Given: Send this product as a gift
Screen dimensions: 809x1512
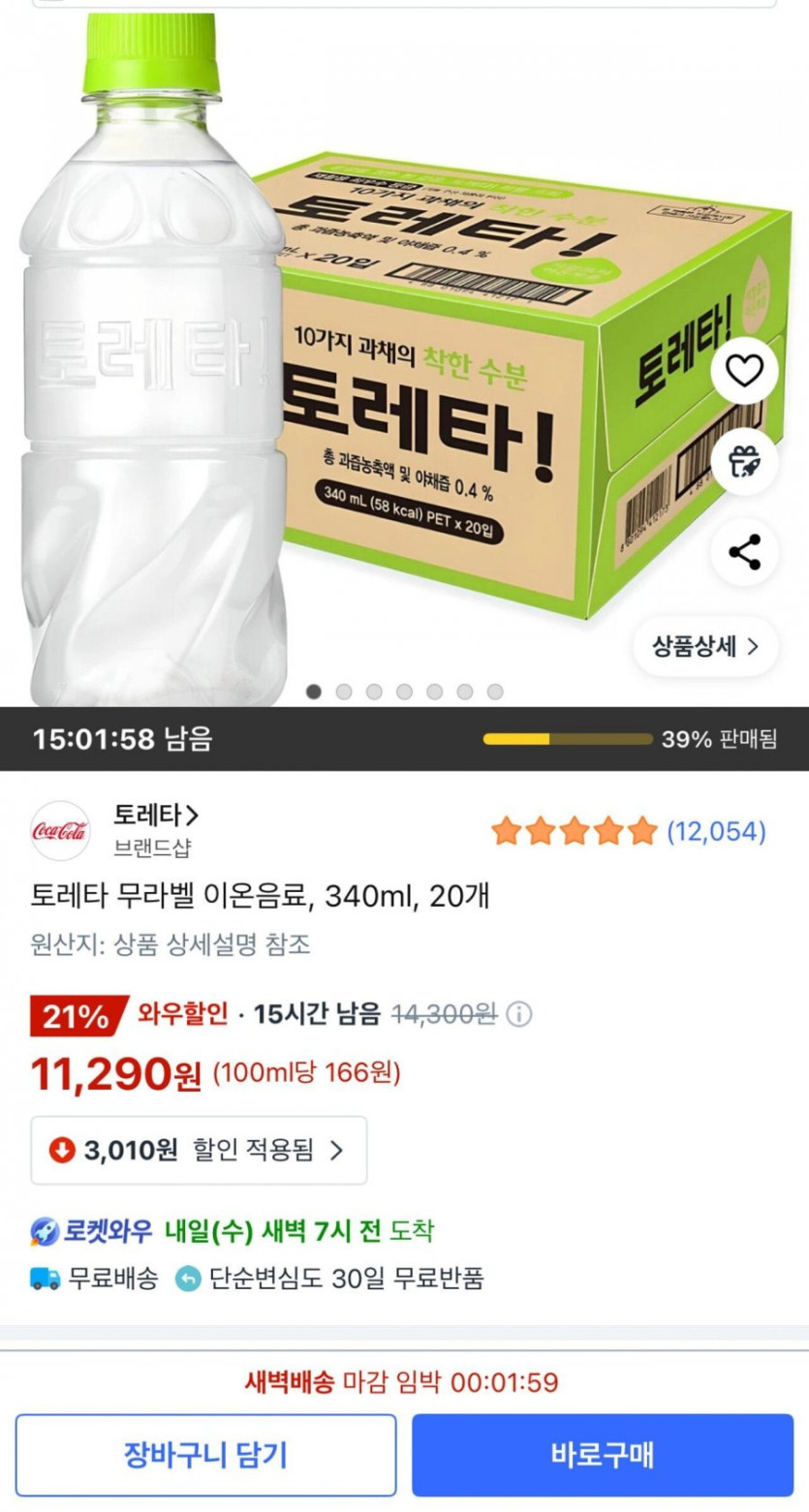Looking at the screenshot, I should (744, 462).
